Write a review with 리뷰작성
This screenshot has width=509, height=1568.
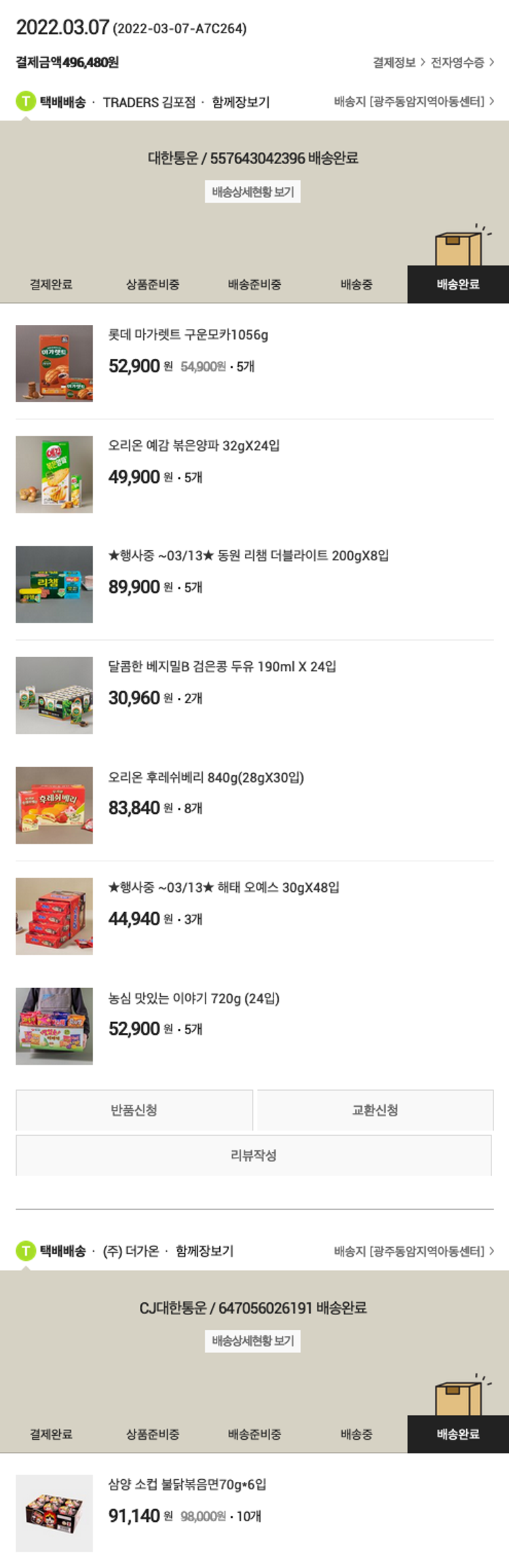pos(254,1156)
